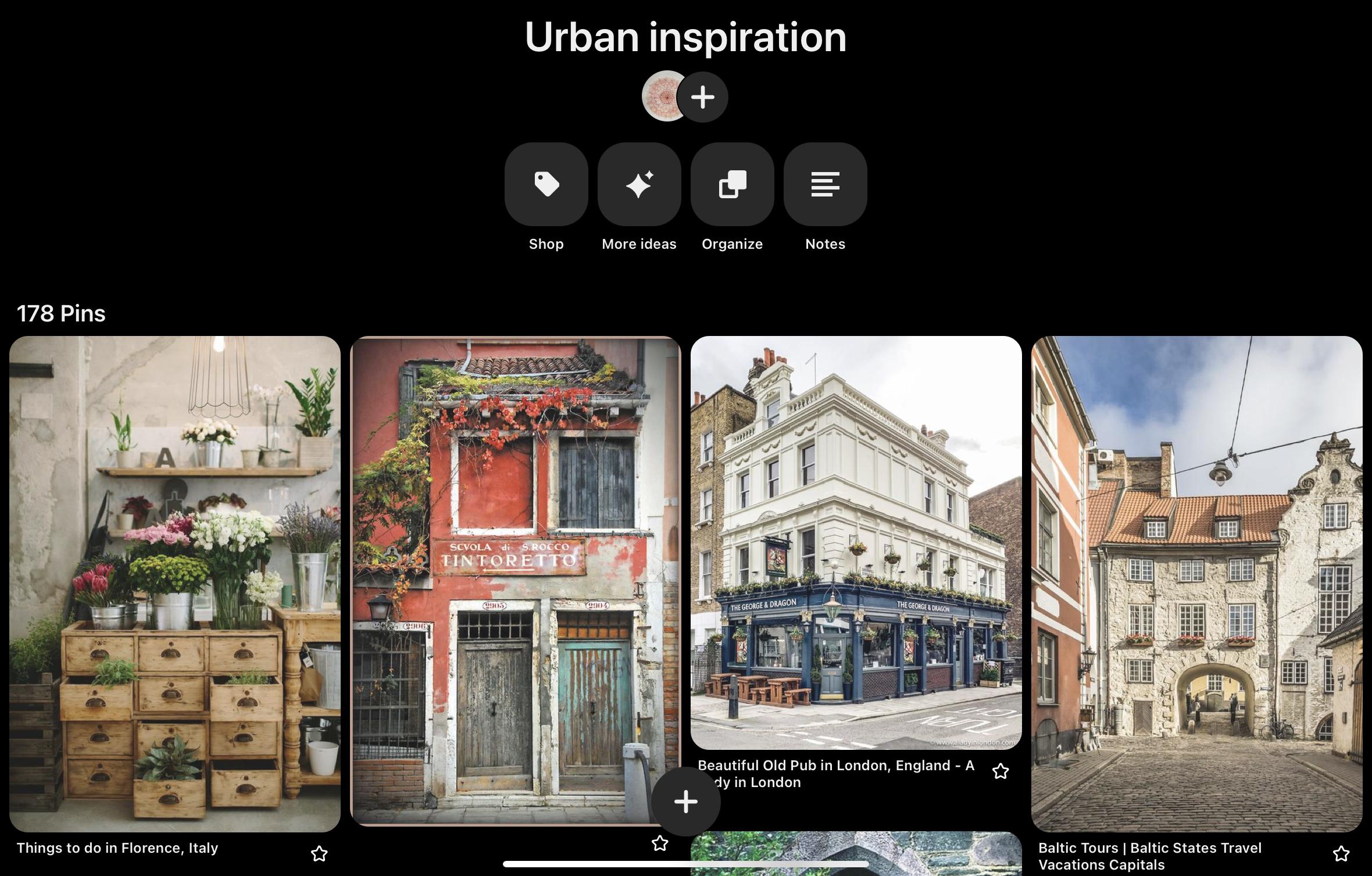The width and height of the screenshot is (1372, 876).
Task: Tap More ideas sparkle button
Action: coord(639,184)
